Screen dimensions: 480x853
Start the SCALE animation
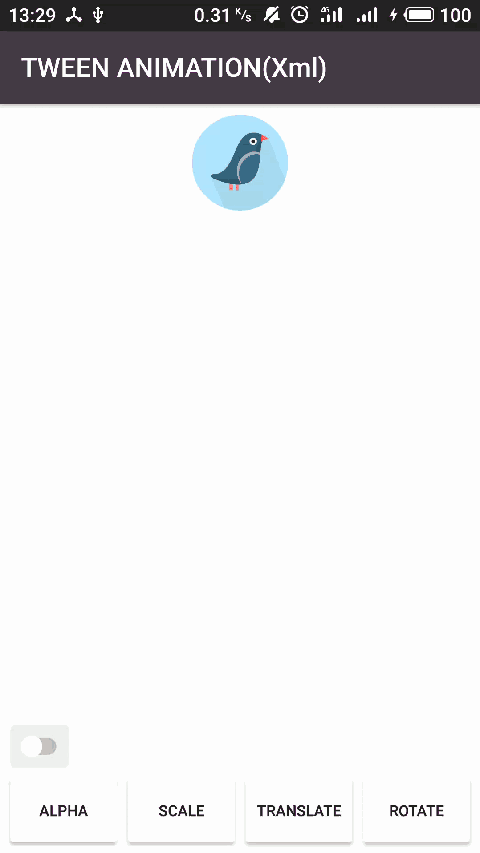(181, 811)
